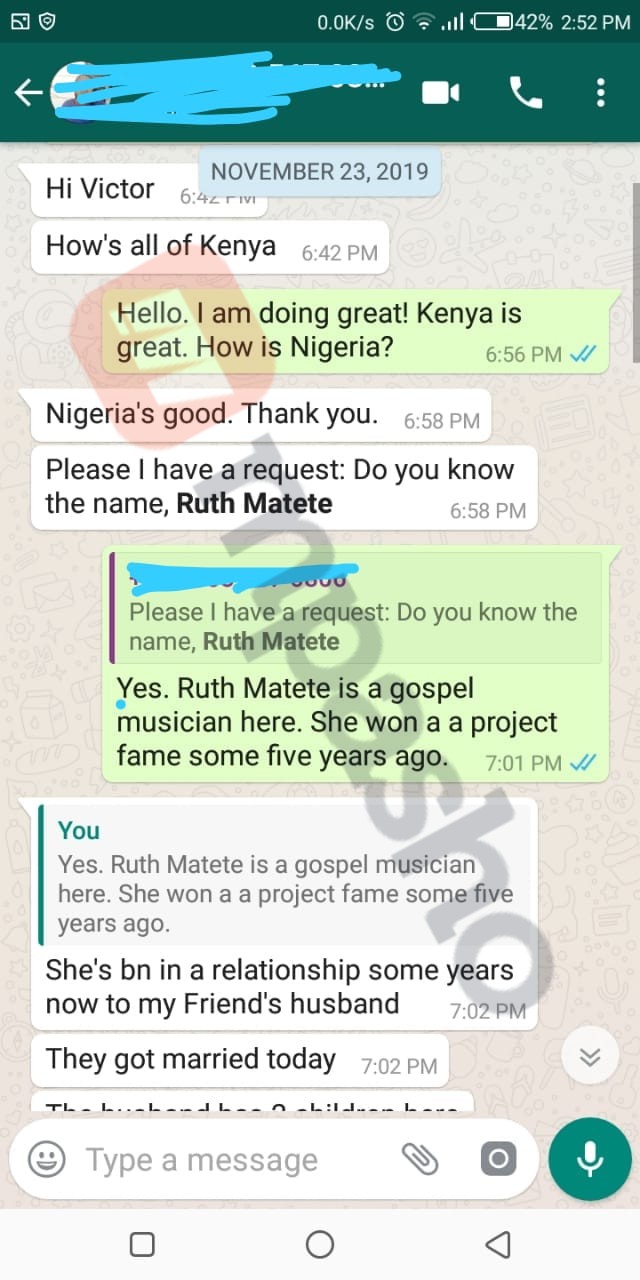Tap the system back button
This screenshot has width=640, height=1280.
pyautogui.click(x=497, y=1244)
